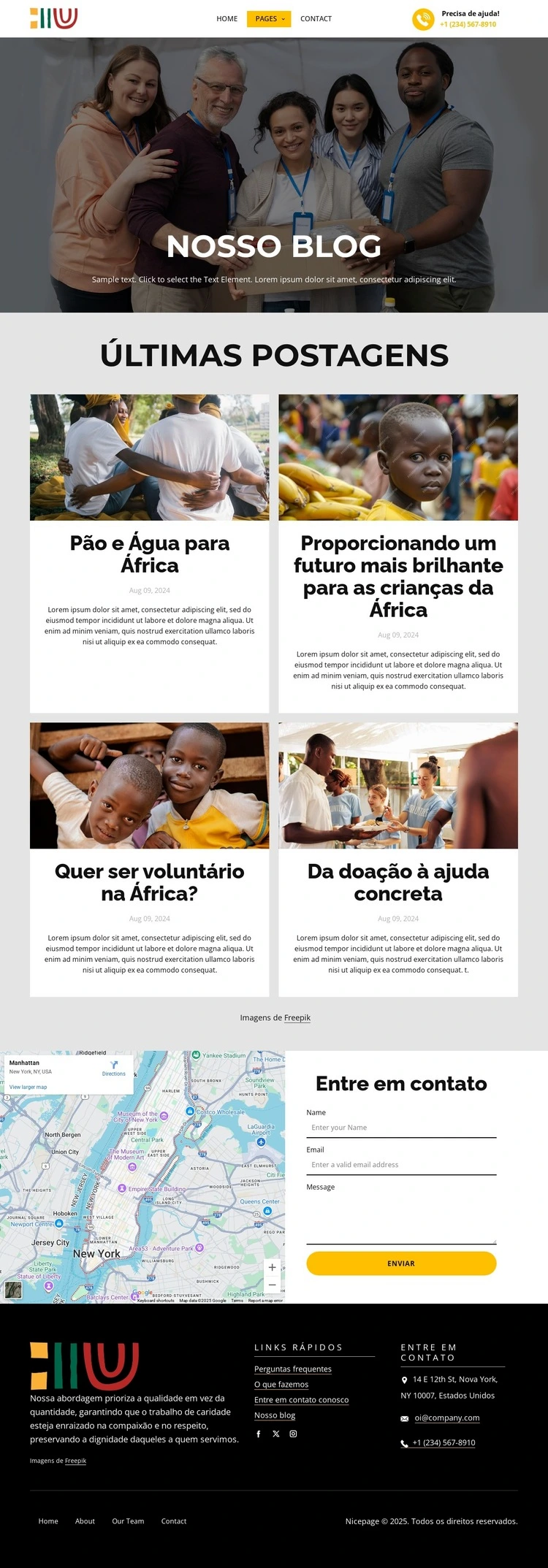Open the Proporcionando um futuro mais brilhante post
Image resolution: width=548 pixels, height=1568 pixels.
pos(397,576)
